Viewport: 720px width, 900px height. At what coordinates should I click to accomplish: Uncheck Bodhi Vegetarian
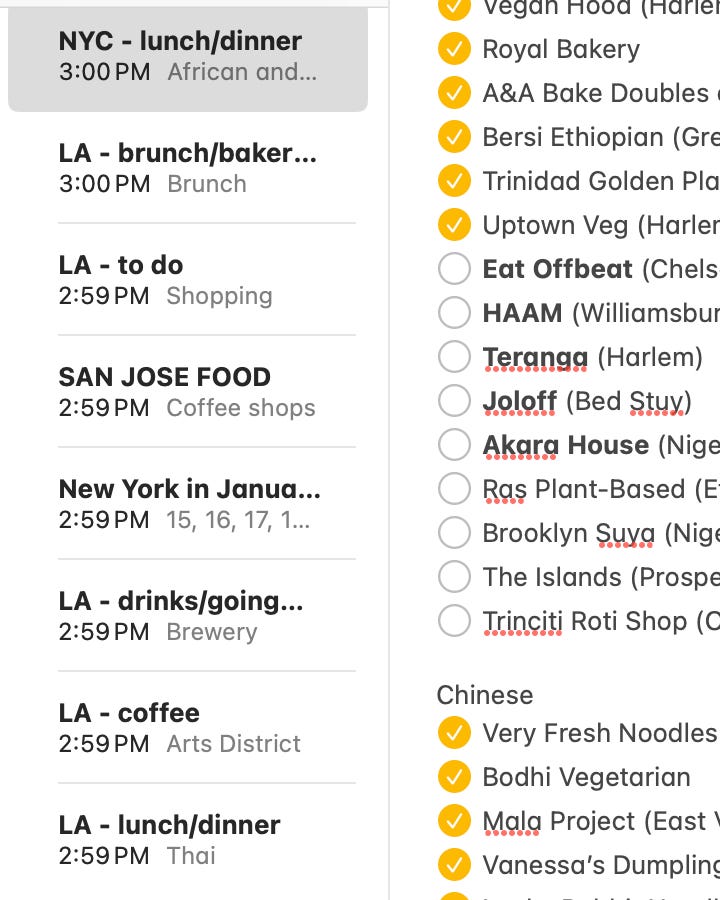454,777
